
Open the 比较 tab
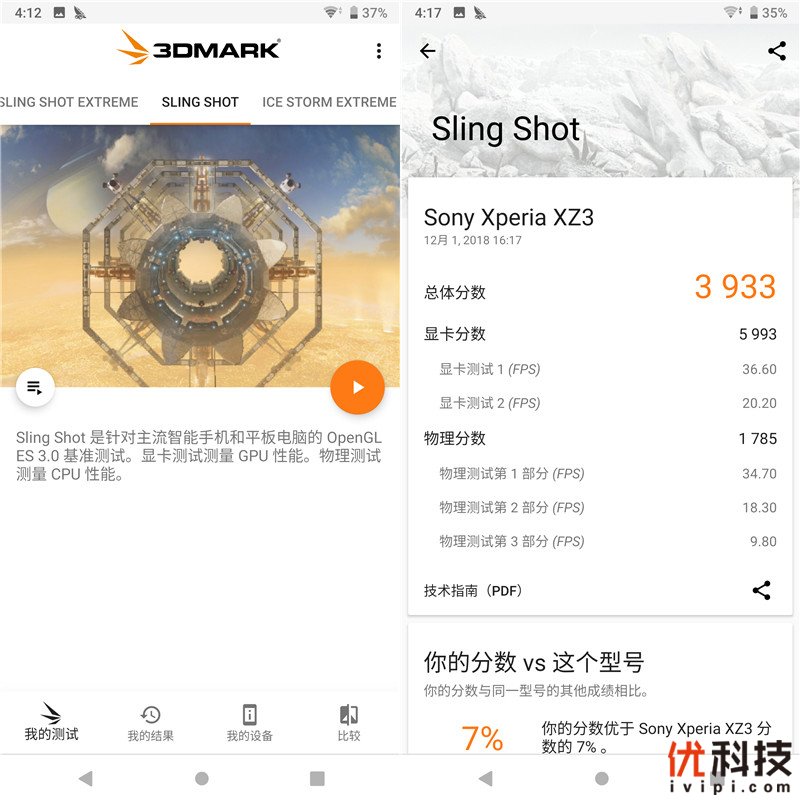coord(349,722)
